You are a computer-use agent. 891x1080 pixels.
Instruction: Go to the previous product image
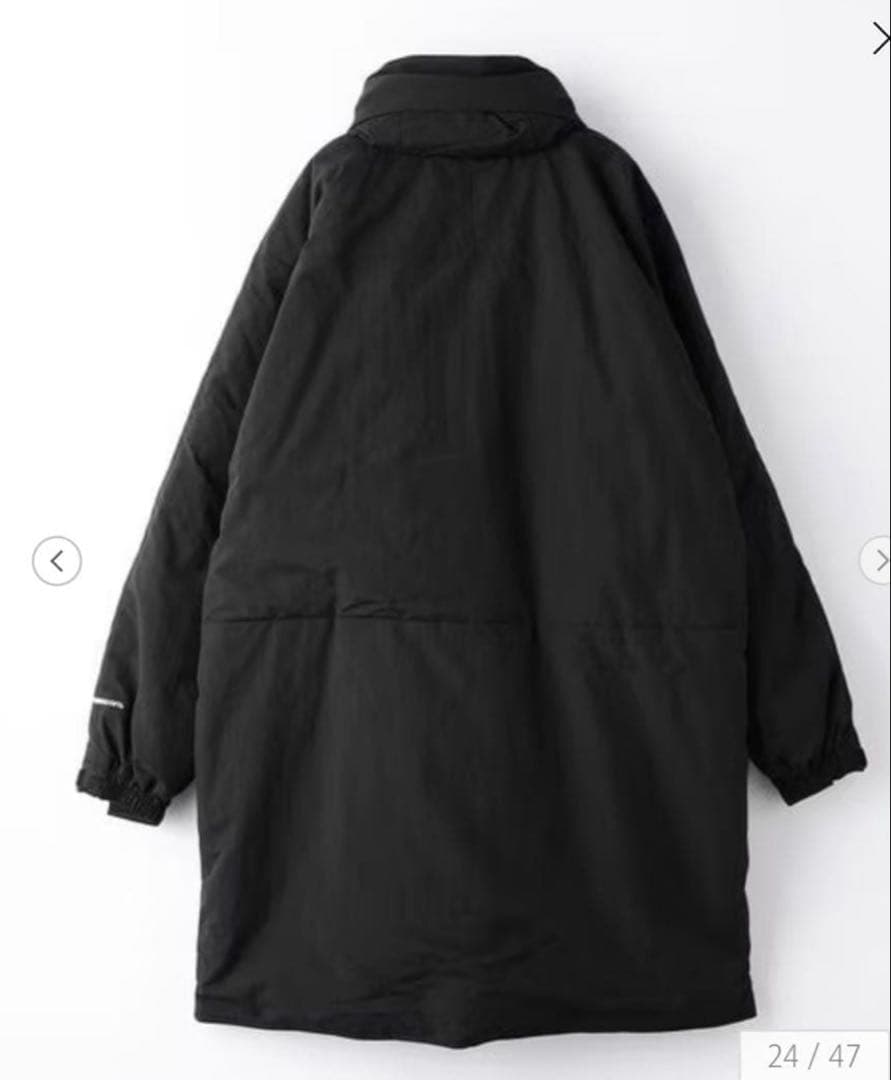click(x=56, y=561)
